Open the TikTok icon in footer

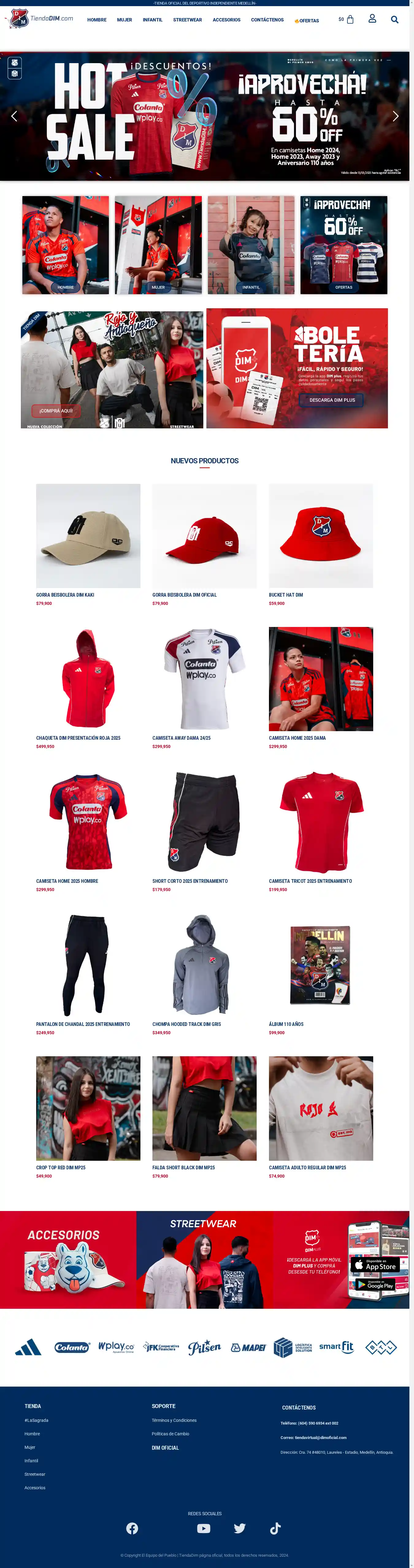point(275,1528)
